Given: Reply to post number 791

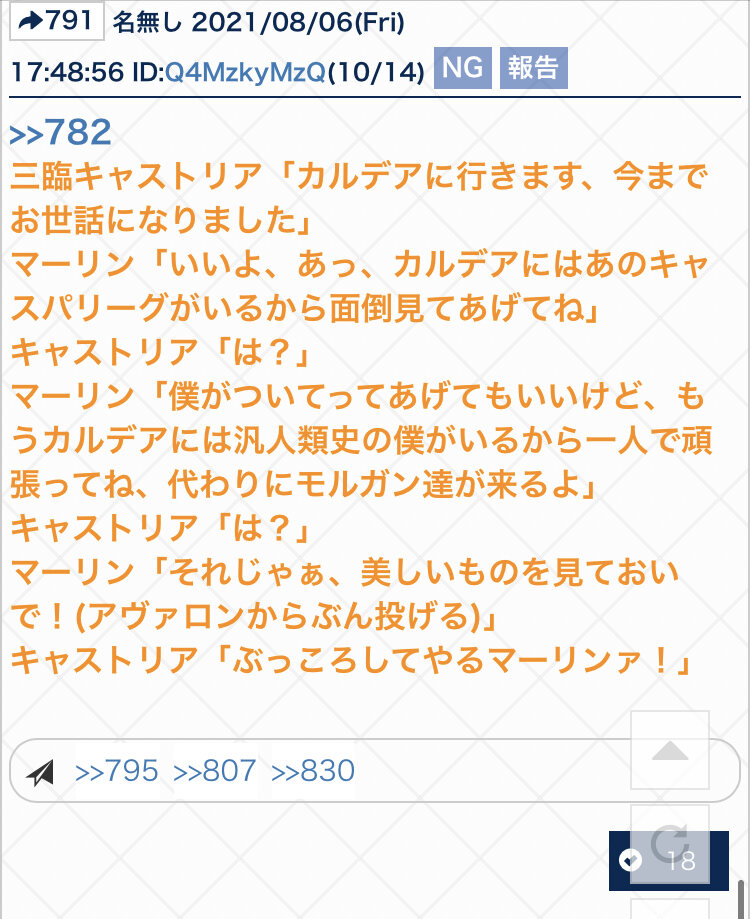Looking at the screenshot, I should [57, 22].
